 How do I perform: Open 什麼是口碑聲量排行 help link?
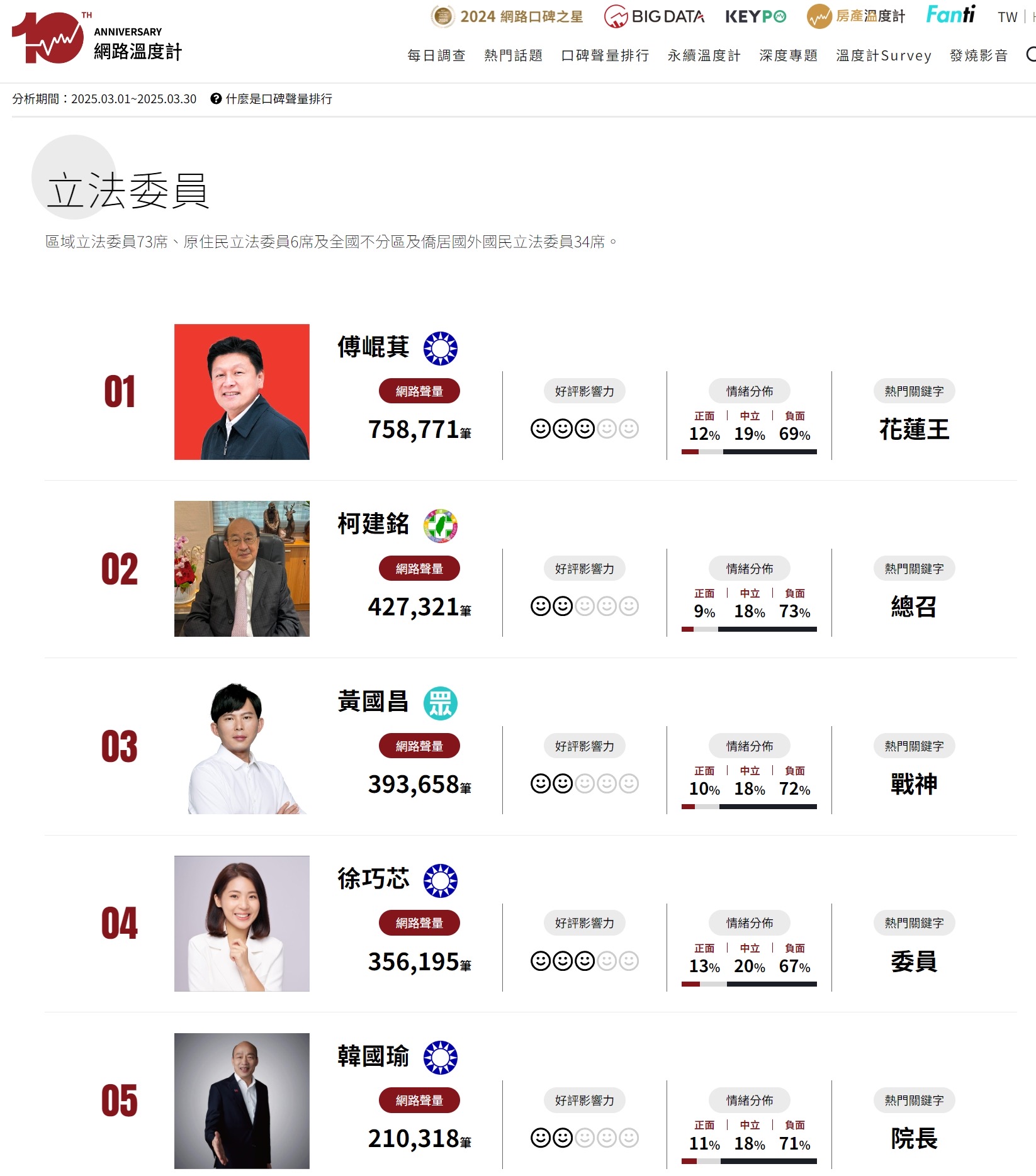[x=271, y=99]
